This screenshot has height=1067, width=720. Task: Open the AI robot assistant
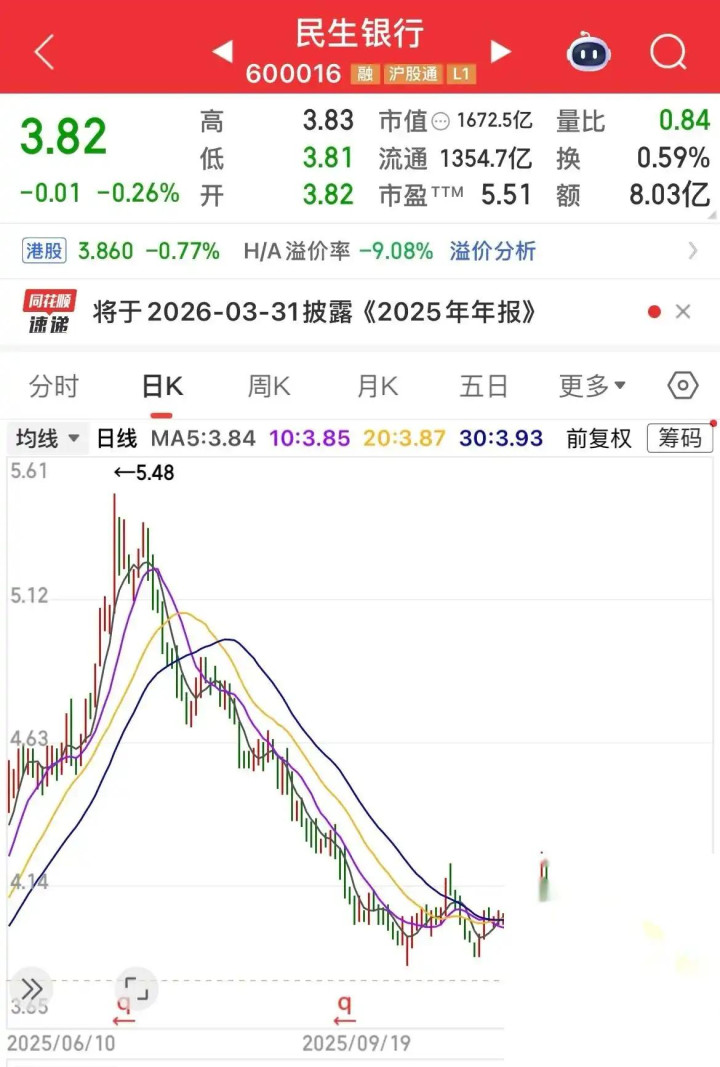tap(589, 52)
